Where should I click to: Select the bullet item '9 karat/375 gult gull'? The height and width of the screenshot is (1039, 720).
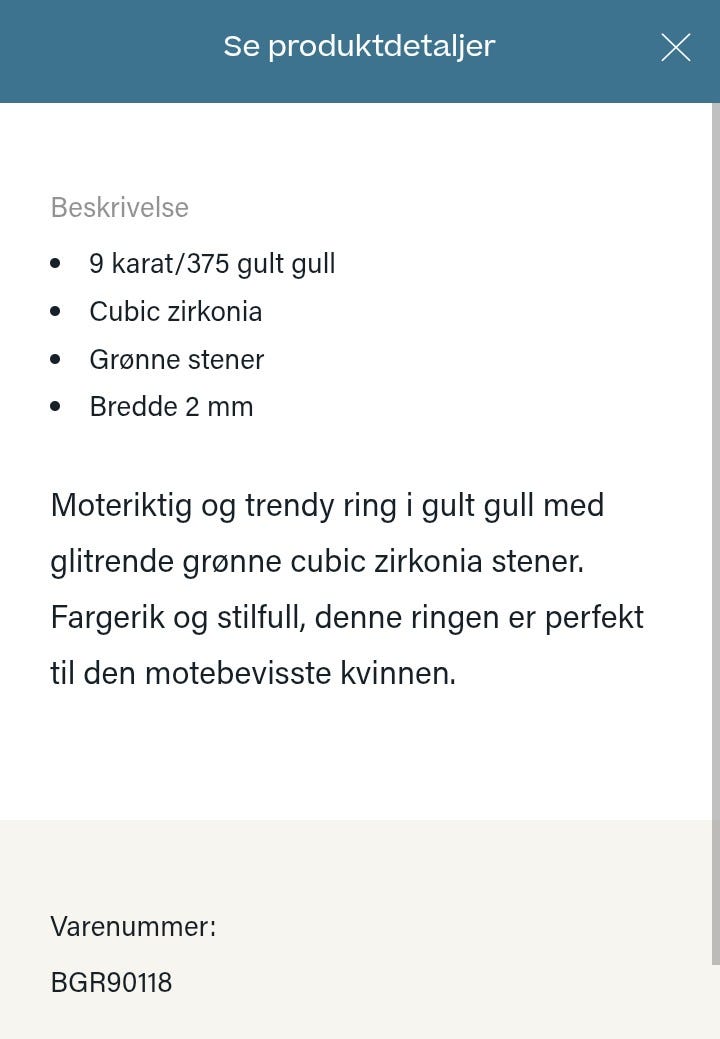click(213, 263)
